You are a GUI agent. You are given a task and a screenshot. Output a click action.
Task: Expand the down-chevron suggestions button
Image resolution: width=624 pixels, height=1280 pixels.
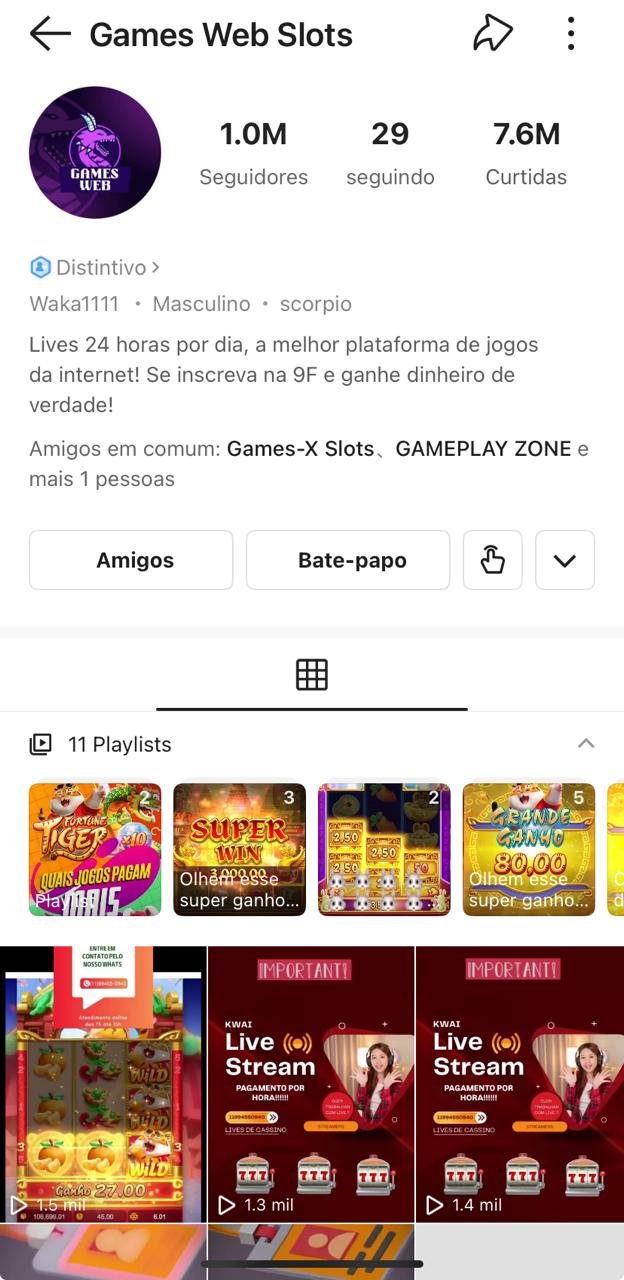[565, 560]
